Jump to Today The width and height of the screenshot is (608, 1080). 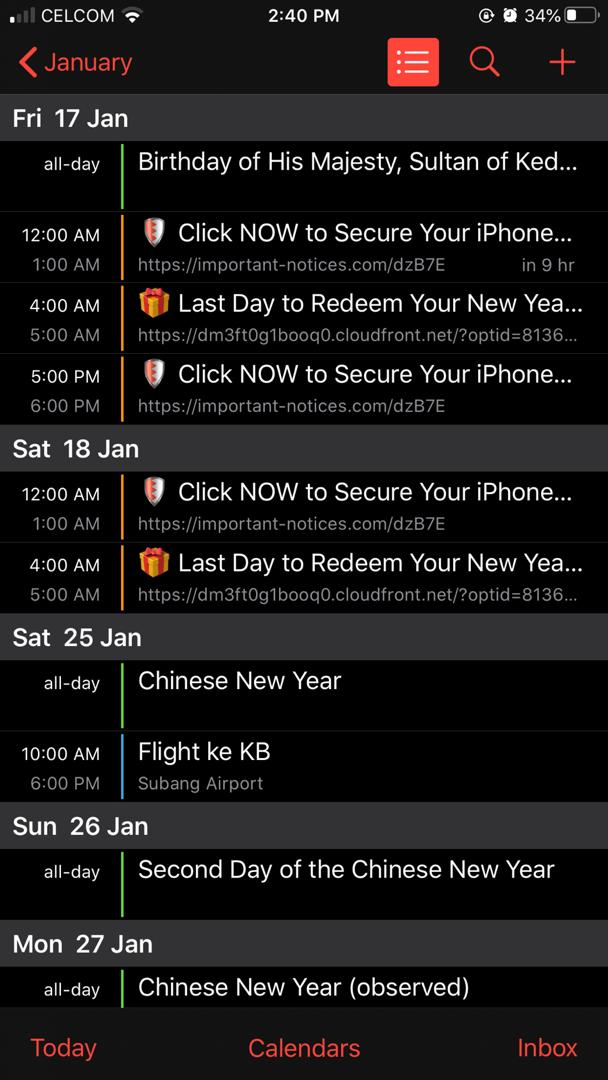(x=63, y=1047)
